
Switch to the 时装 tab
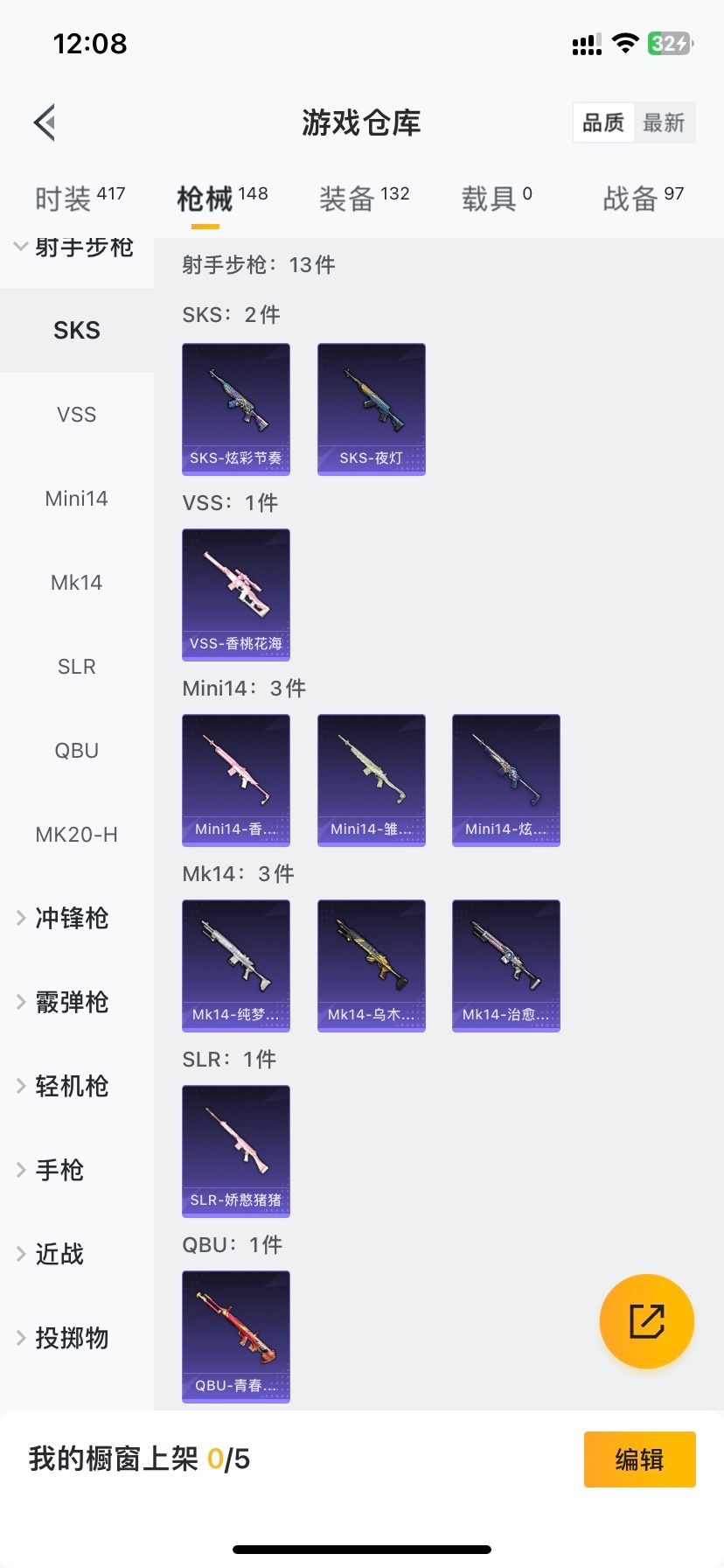(79, 199)
